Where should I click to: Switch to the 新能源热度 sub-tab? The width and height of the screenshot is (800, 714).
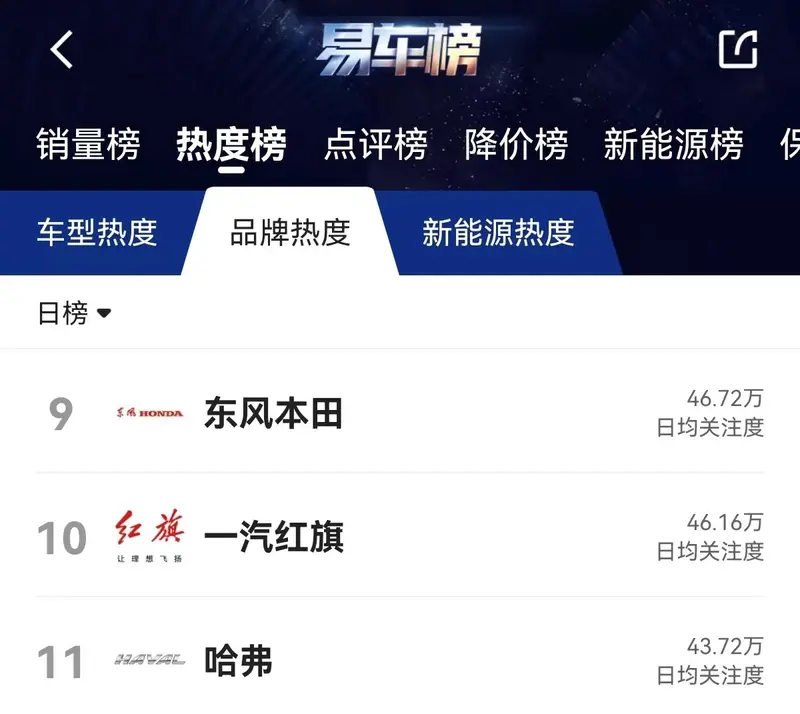click(x=498, y=232)
